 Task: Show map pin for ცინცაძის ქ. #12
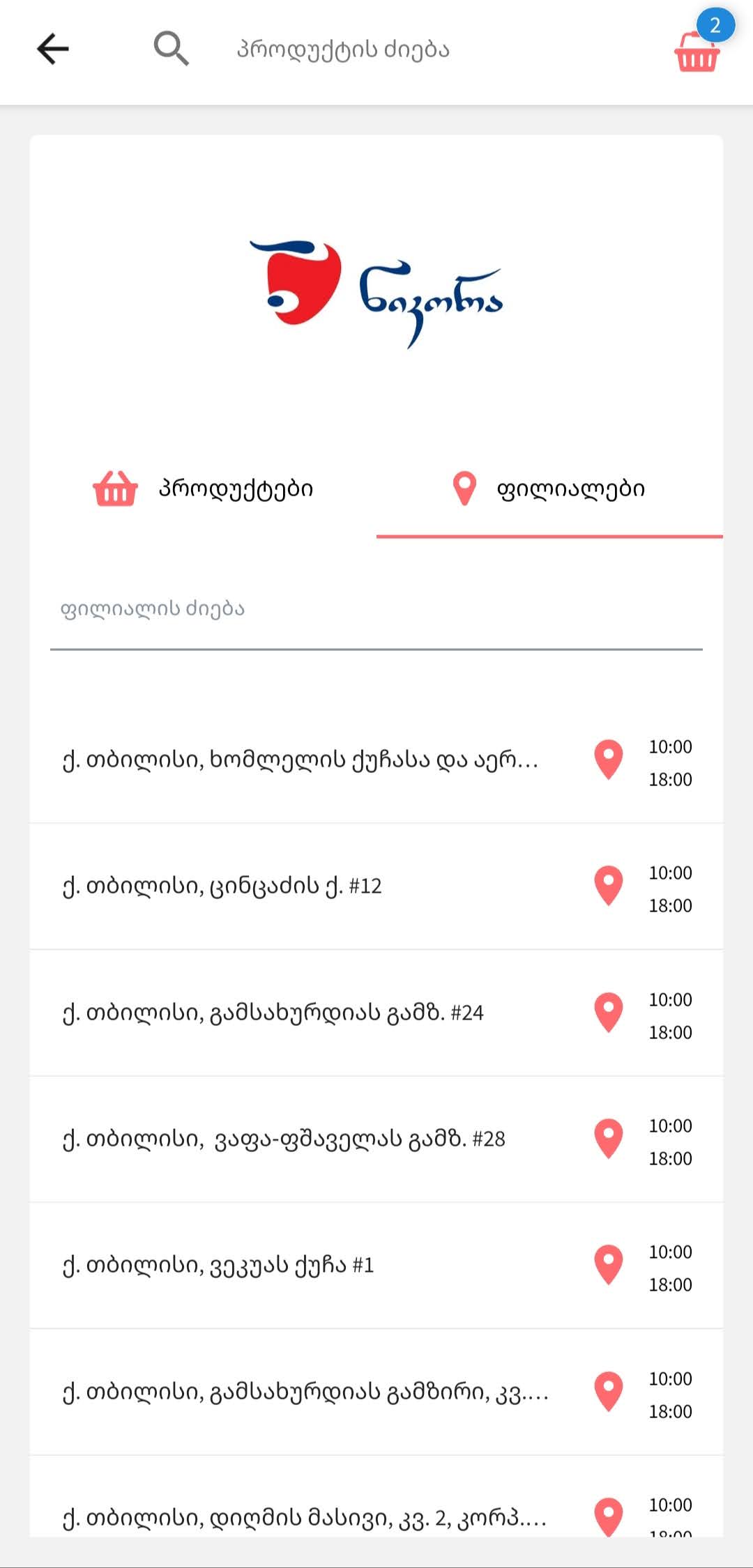coord(608,886)
